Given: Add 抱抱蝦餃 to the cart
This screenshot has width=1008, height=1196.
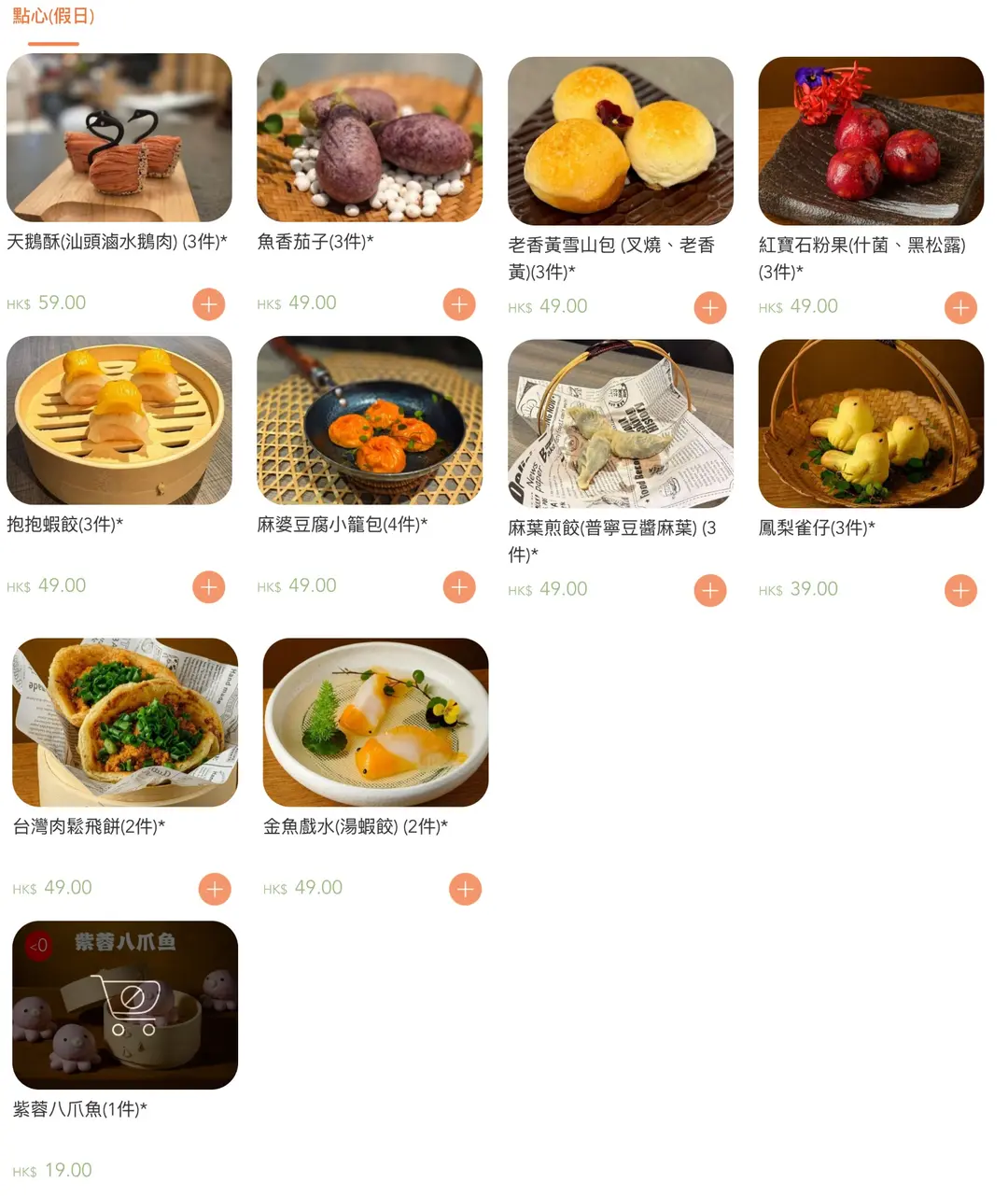Looking at the screenshot, I should point(208,587).
